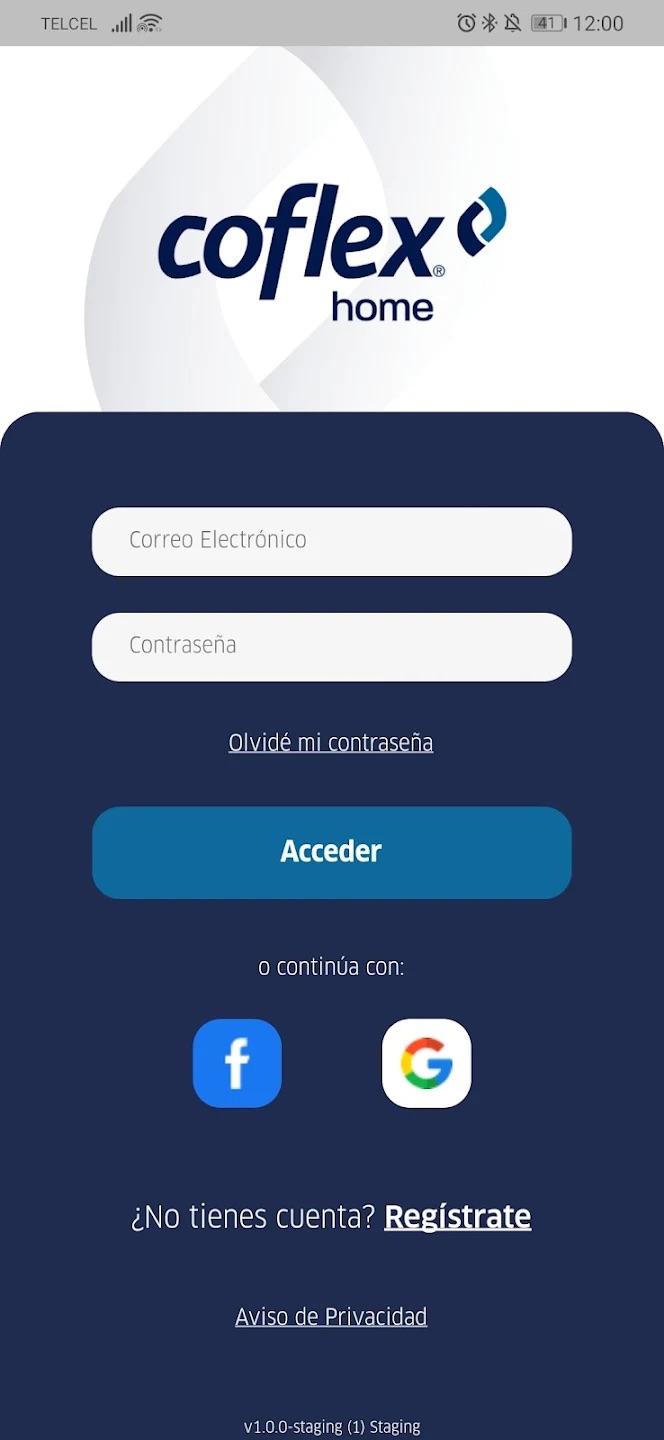Tap the Correo Electrónico field
Image resolution: width=664 pixels, height=1440 pixels.
331,541
